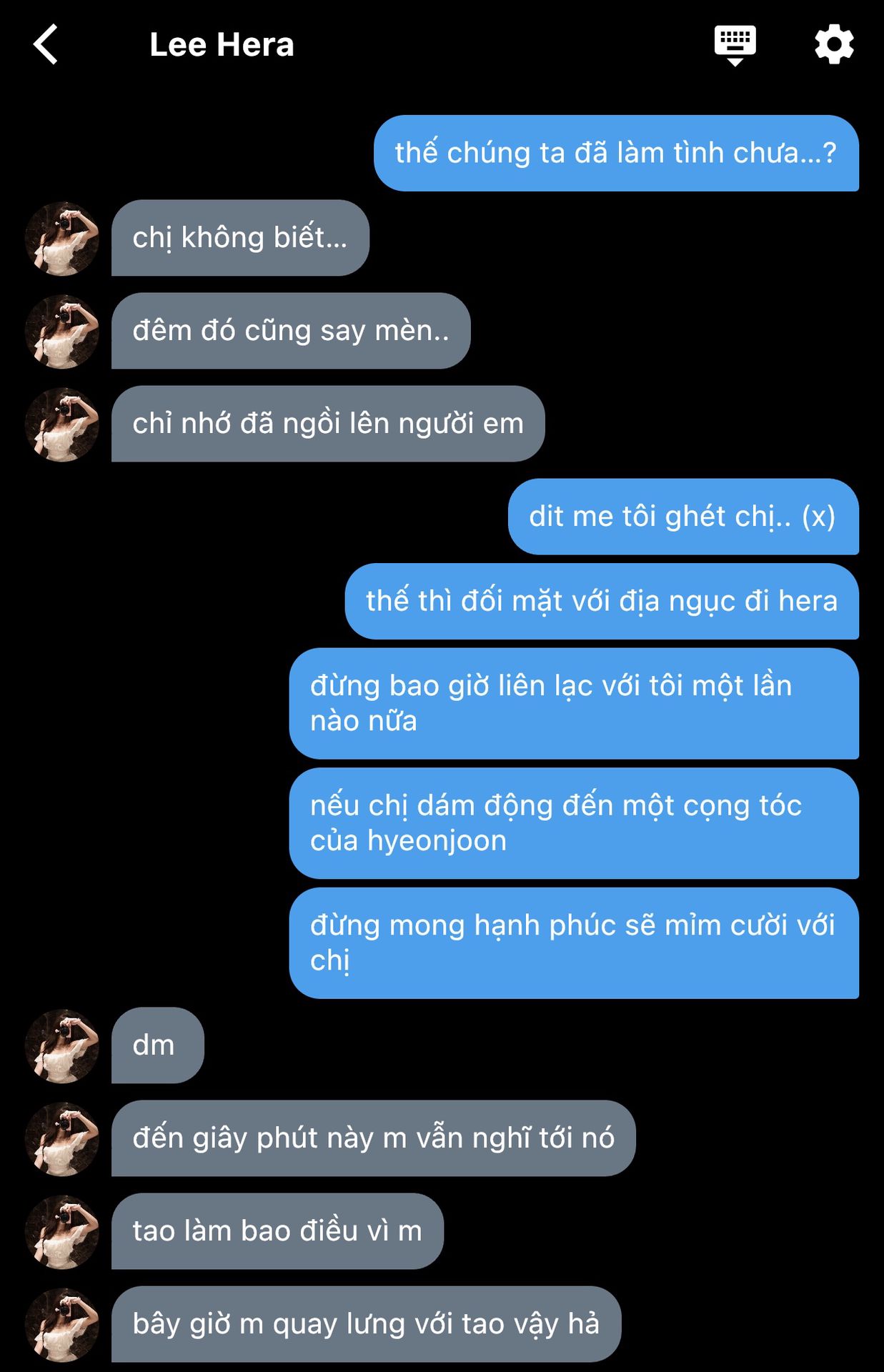The width and height of the screenshot is (884, 1372).
Task: Go back from the Lee Hera chat
Action: pyautogui.click(x=46, y=44)
